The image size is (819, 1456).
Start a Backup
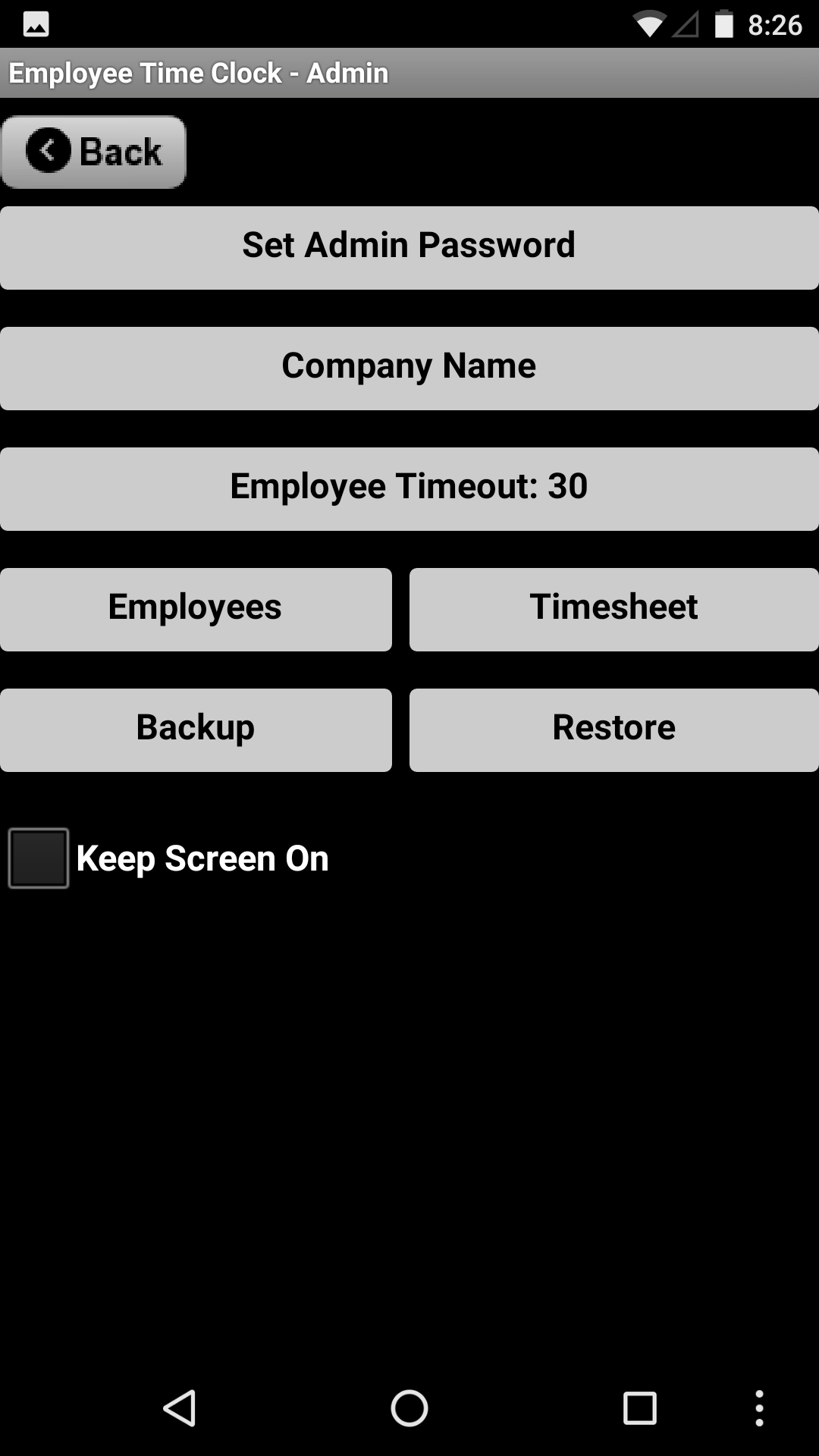pos(195,728)
